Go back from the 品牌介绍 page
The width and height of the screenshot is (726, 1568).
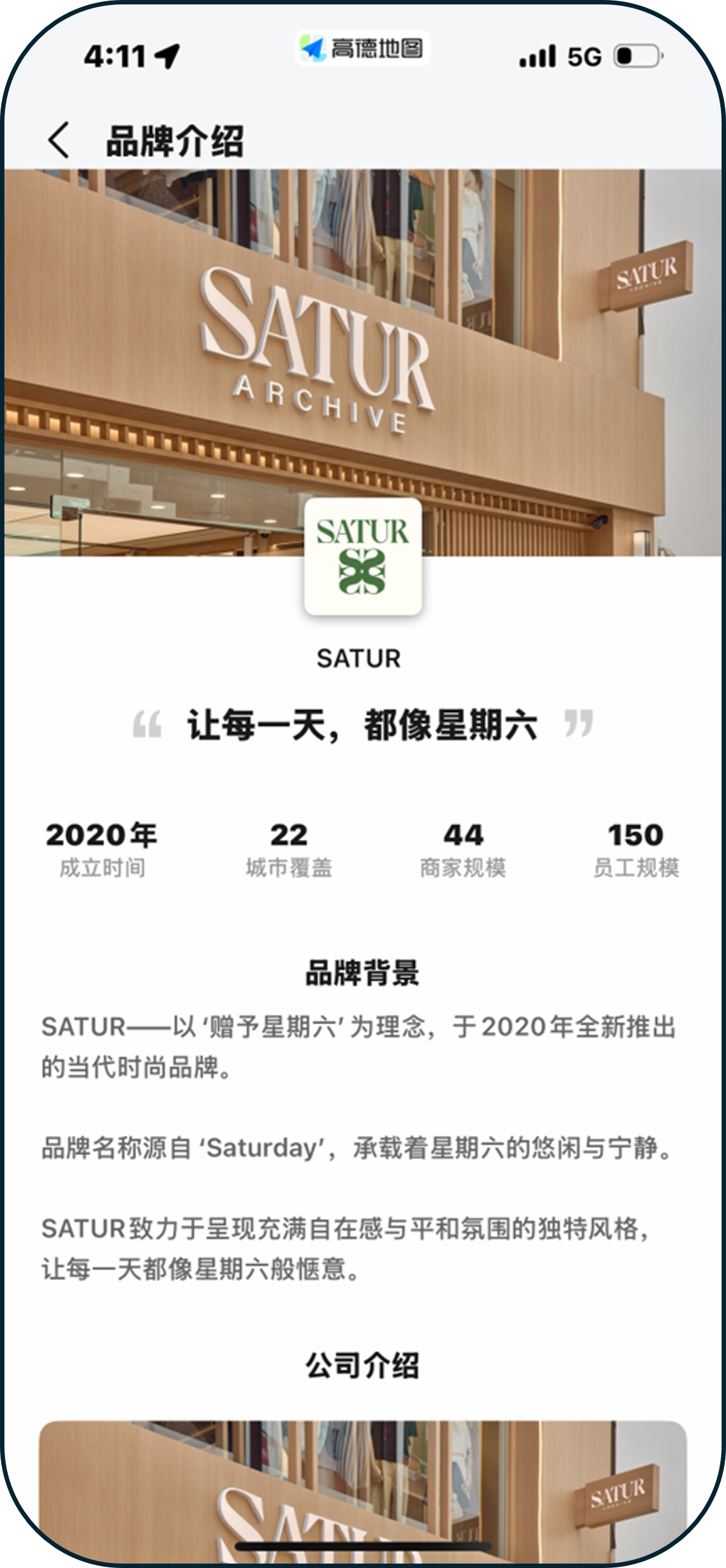tap(59, 140)
